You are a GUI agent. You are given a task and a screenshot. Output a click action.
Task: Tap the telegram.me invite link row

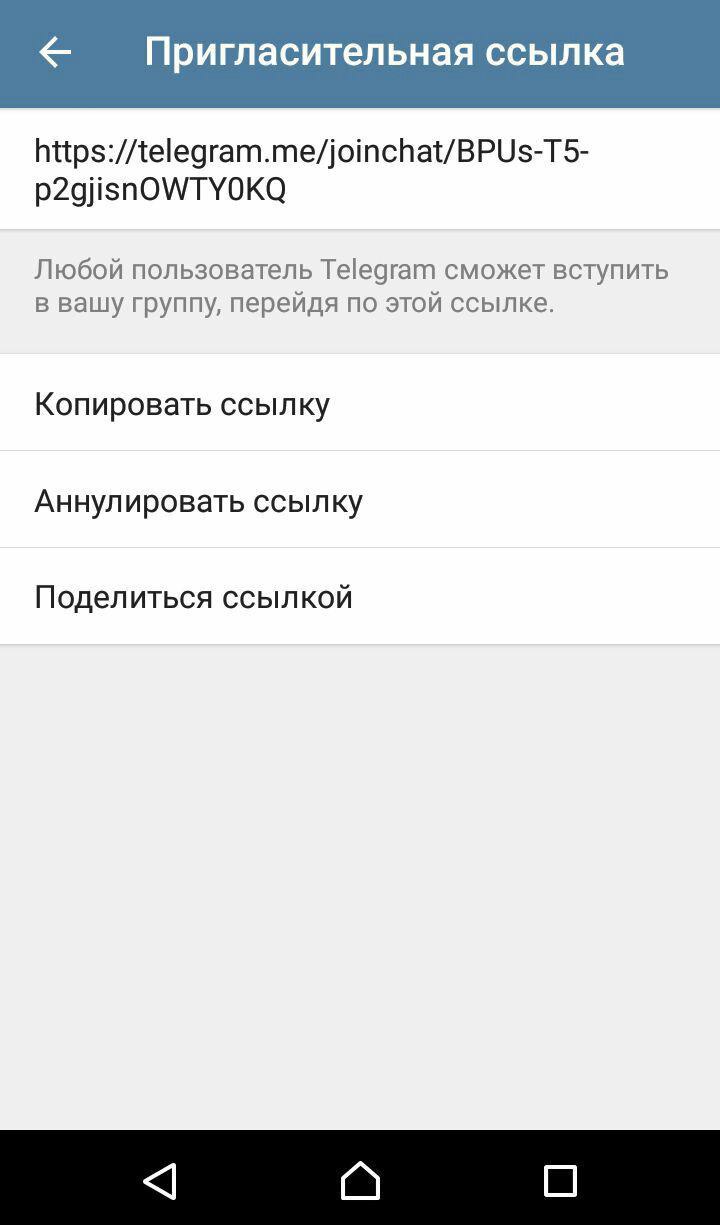click(360, 170)
